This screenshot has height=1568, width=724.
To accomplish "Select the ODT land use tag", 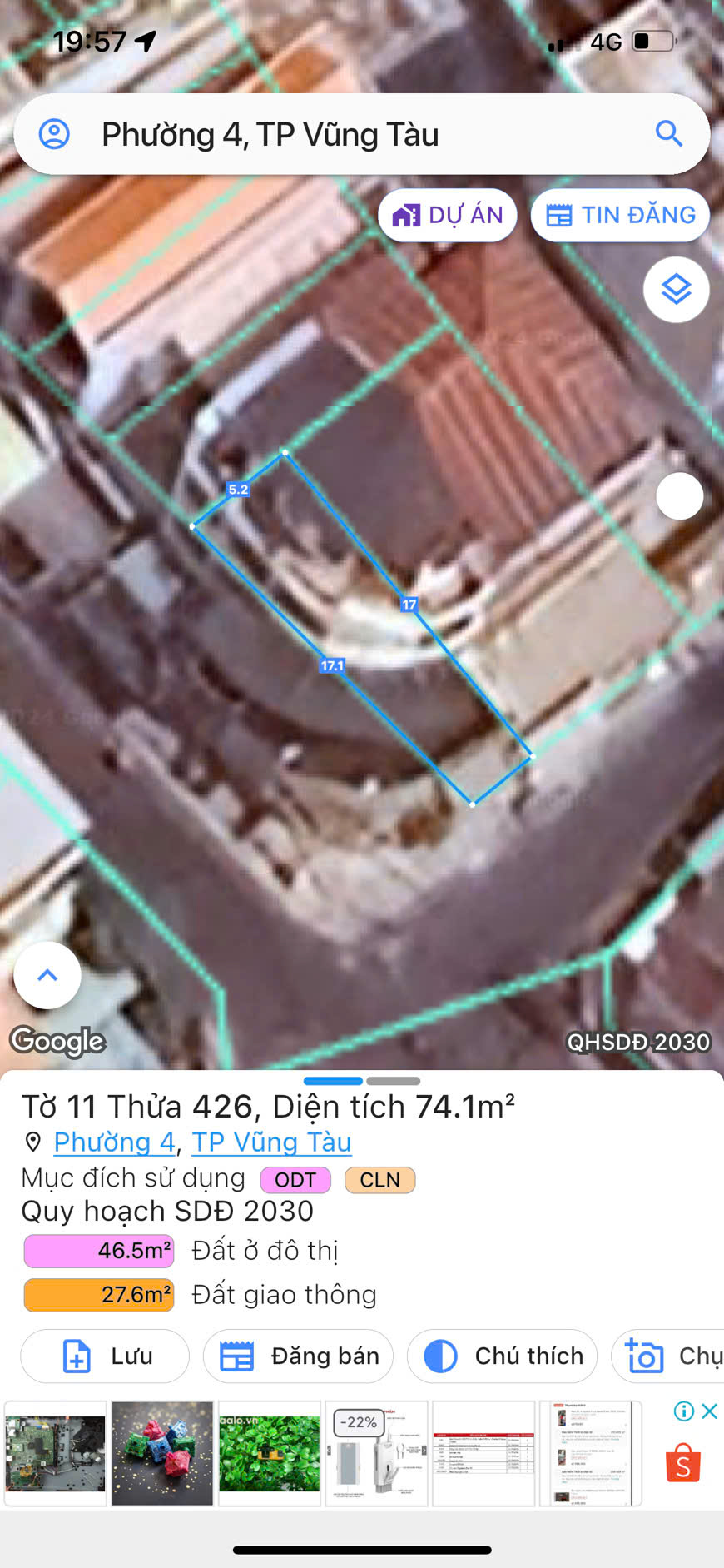I will tap(295, 1180).
